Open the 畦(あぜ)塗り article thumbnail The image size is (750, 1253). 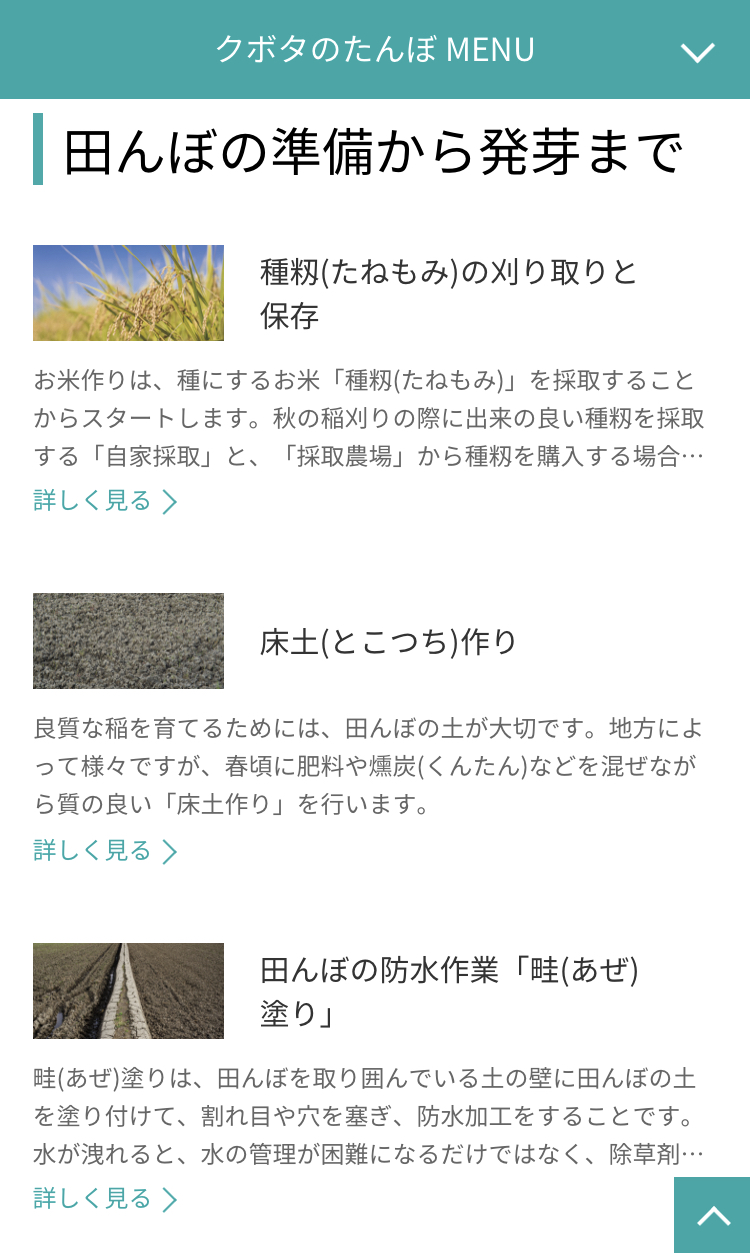(128, 991)
